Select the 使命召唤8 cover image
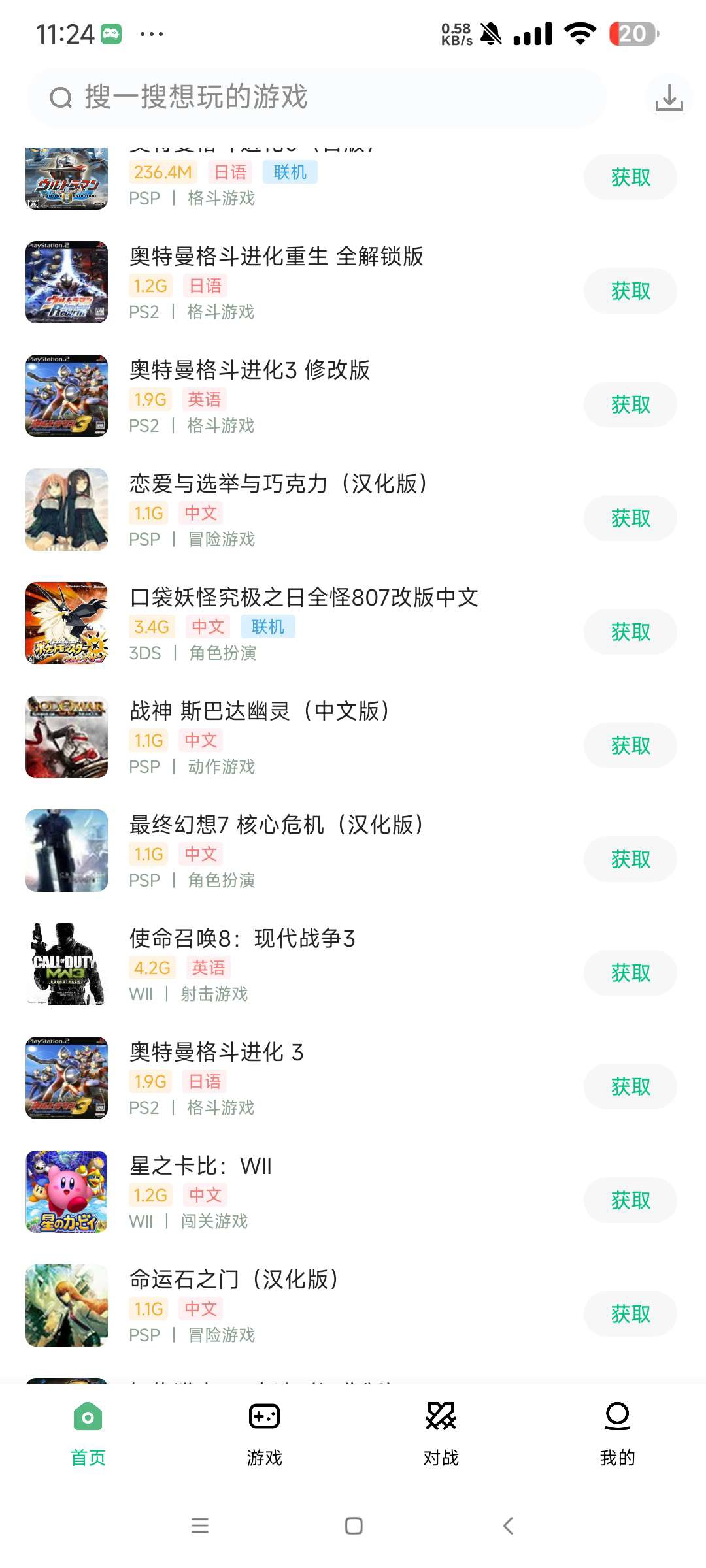Image resolution: width=706 pixels, height=1568 pixels. pos(67,964)
